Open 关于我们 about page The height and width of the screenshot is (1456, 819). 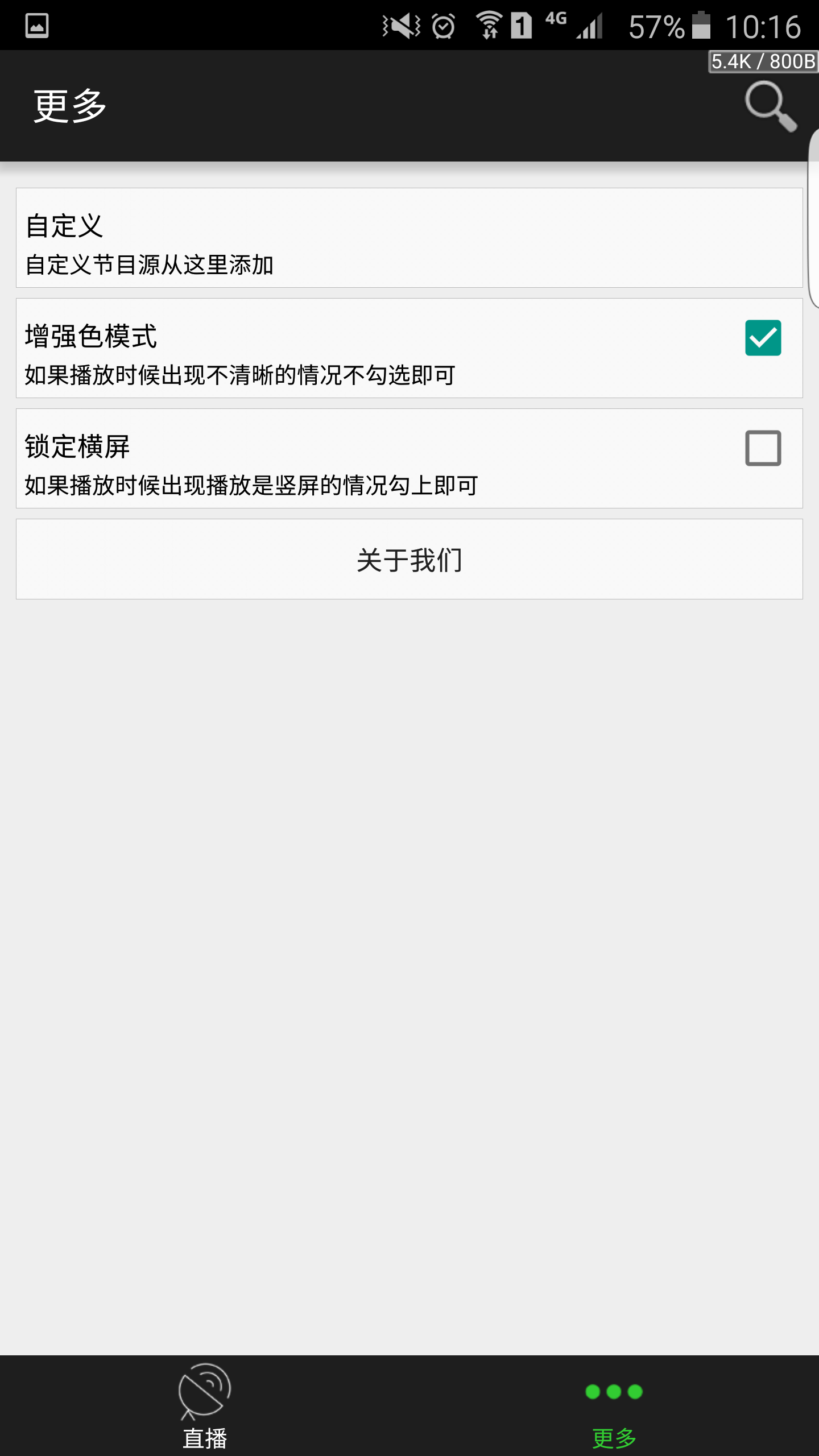coord(409,559)
